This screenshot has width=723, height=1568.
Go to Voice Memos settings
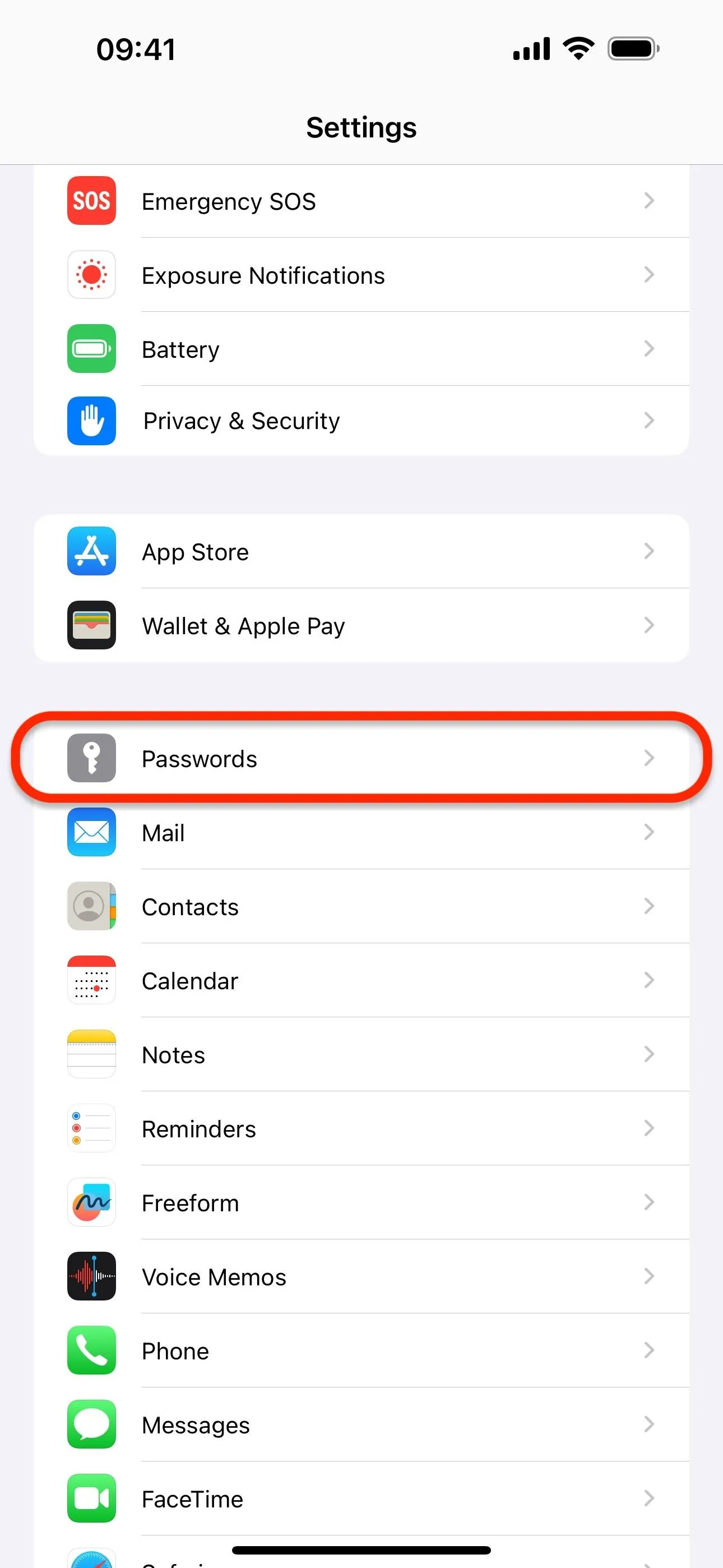coord(361,1276)
